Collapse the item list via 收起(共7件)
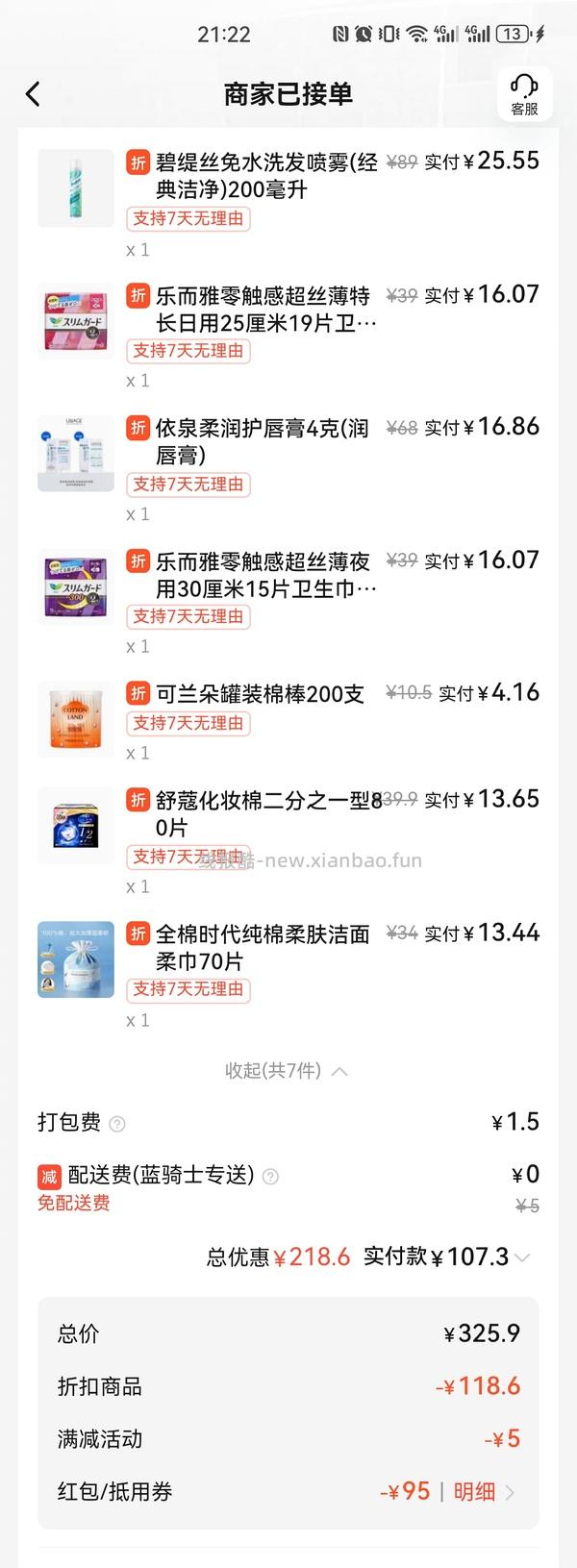The width and height of the screenshot is (577, 1568). [286, 1071]
